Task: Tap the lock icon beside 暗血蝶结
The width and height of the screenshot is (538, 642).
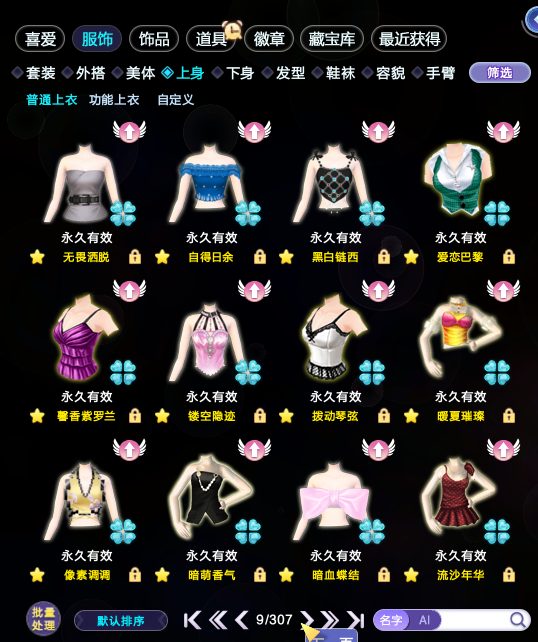Action: point(384,575)
